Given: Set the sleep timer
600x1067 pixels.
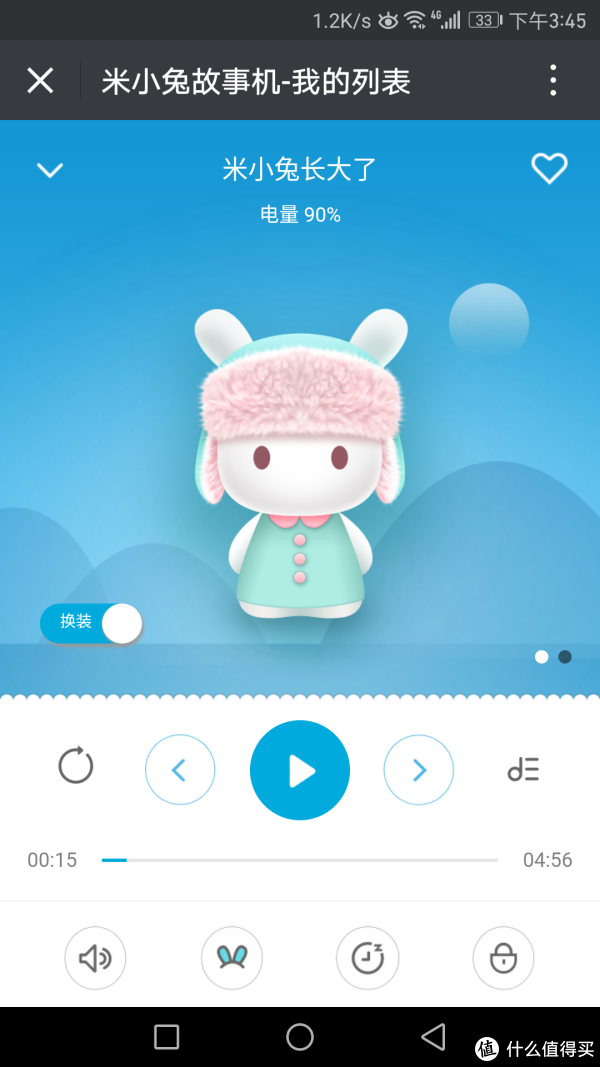Looking at the screenshot, I should (368, 958).
